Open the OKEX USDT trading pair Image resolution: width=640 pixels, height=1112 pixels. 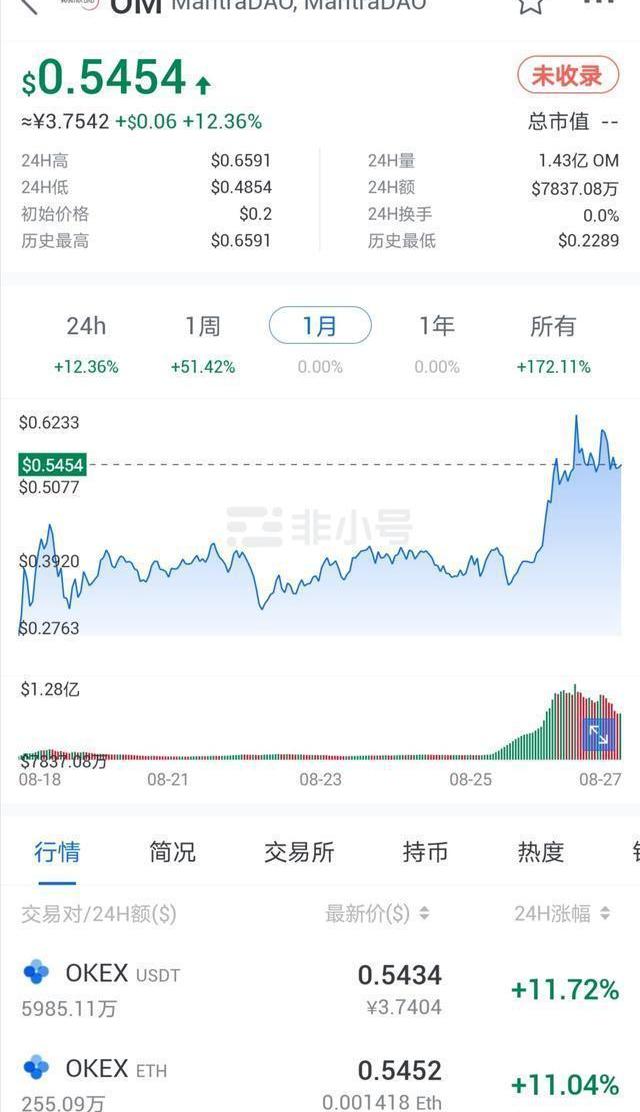coord(320,989)
